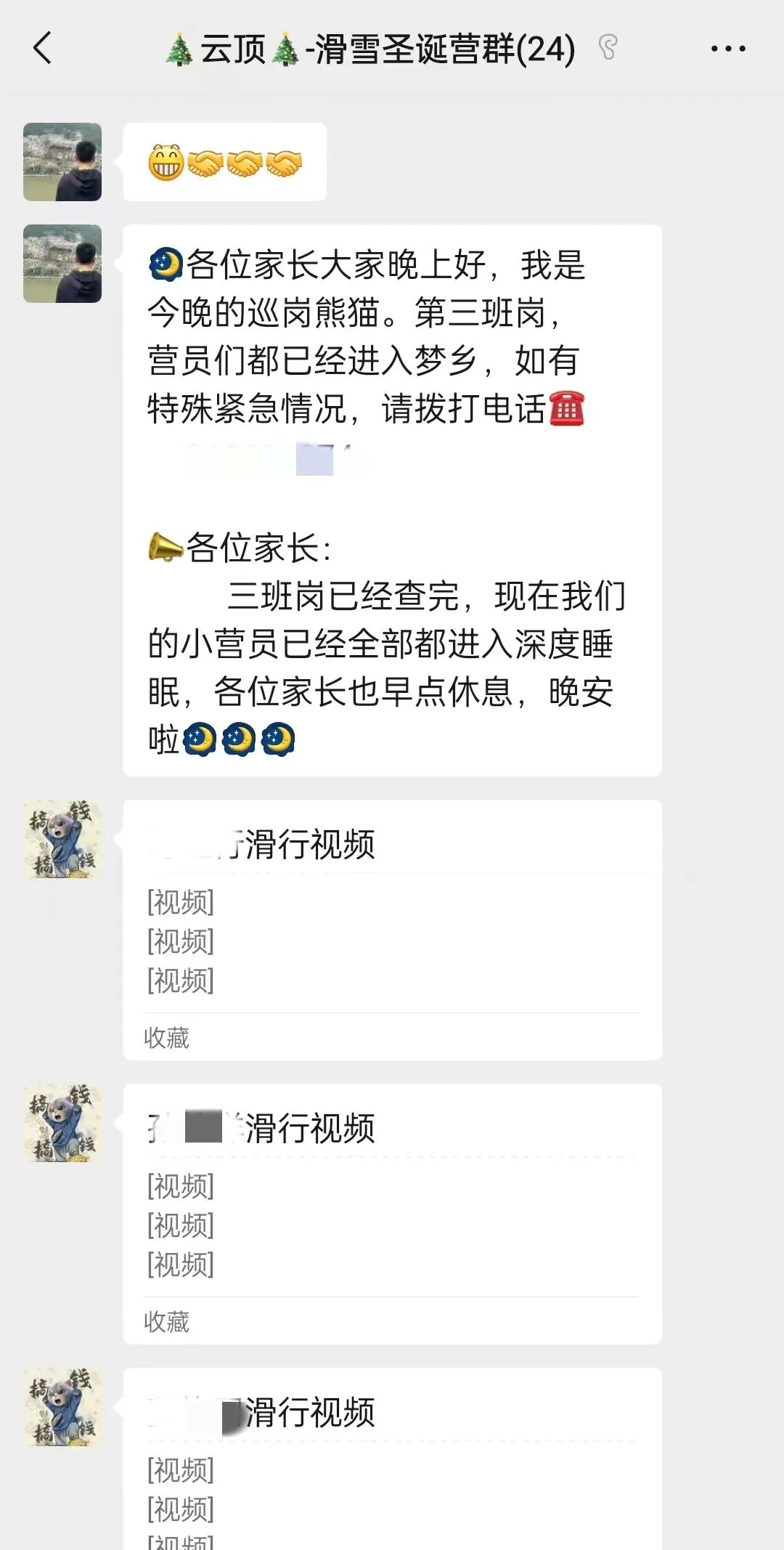The width and height of the screenshot is (784, 1550).
Task: Open the panda avatar of the video sender
Action: point(62,839)
